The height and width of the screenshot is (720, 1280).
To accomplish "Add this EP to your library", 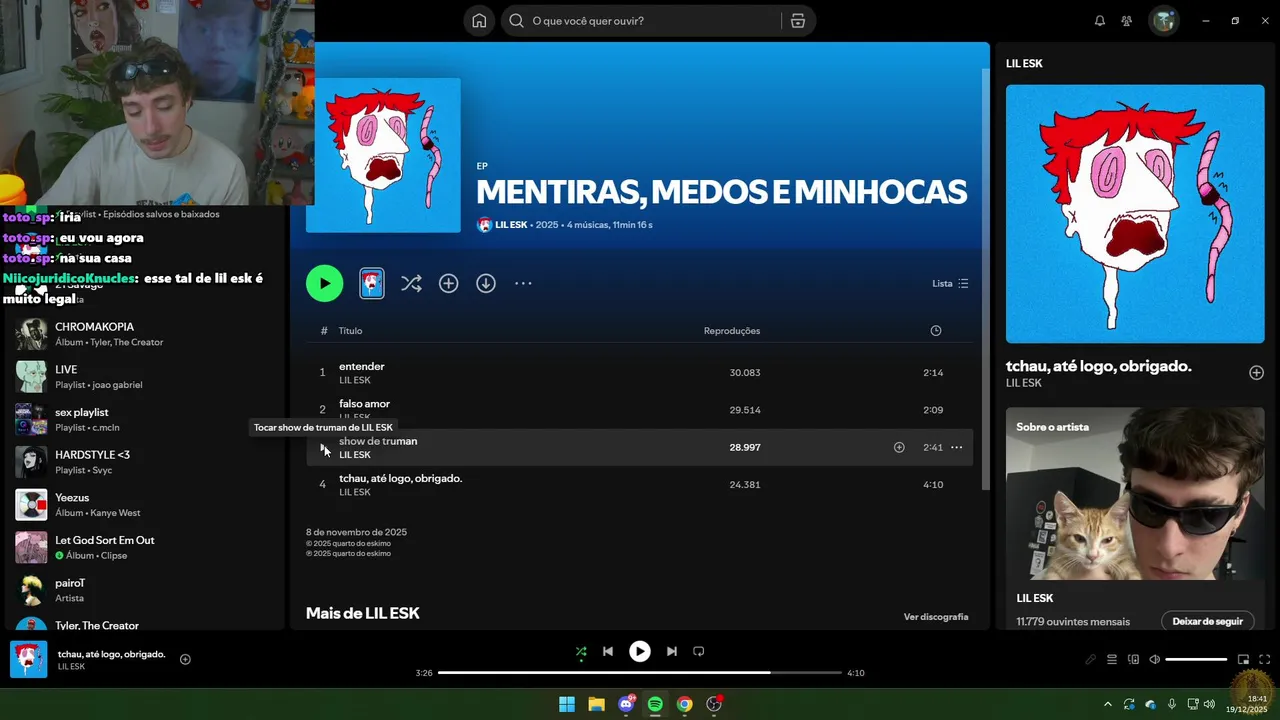I will tap(448, 284).
